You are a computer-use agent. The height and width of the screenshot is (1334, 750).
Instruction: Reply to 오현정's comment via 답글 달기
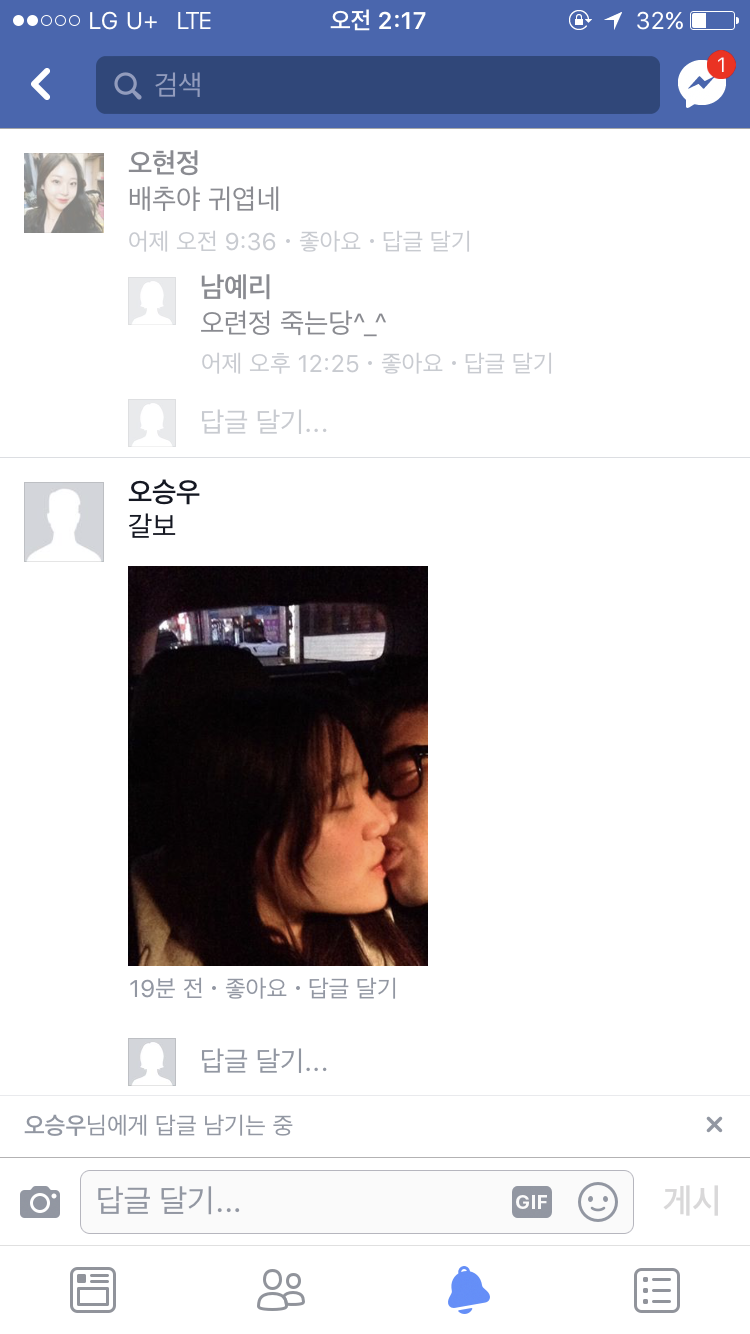427,241
